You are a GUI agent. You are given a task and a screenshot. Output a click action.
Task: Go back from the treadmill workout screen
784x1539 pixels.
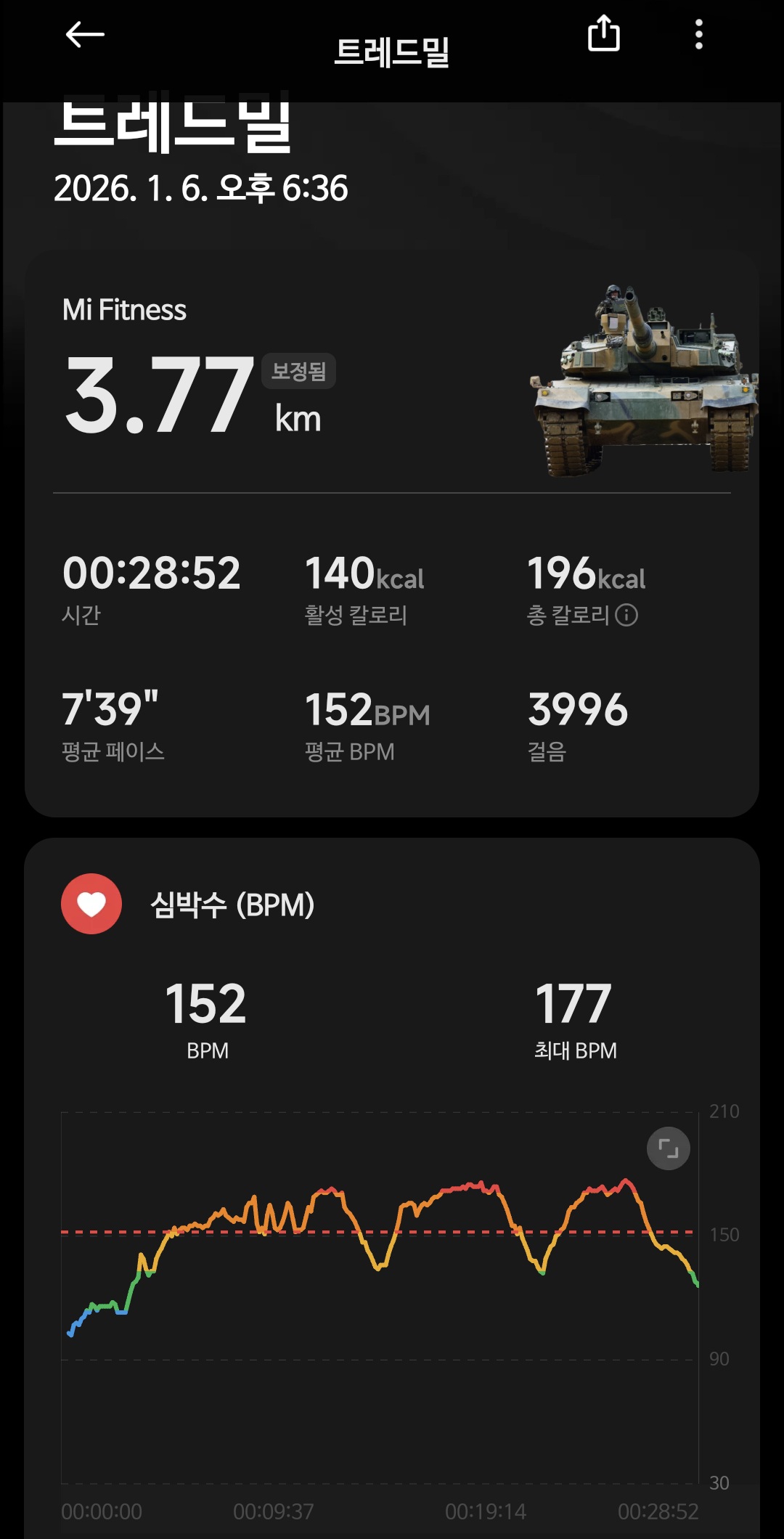[85, 34]
